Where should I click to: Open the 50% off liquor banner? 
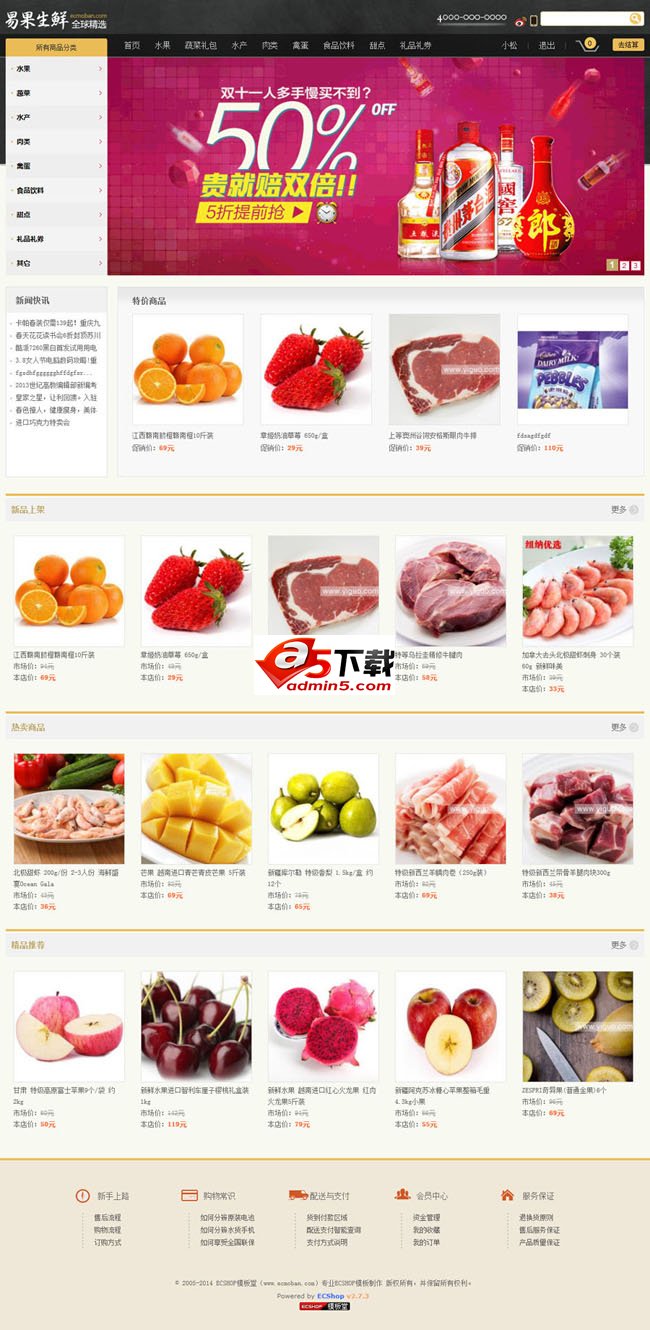pos(375,165)
